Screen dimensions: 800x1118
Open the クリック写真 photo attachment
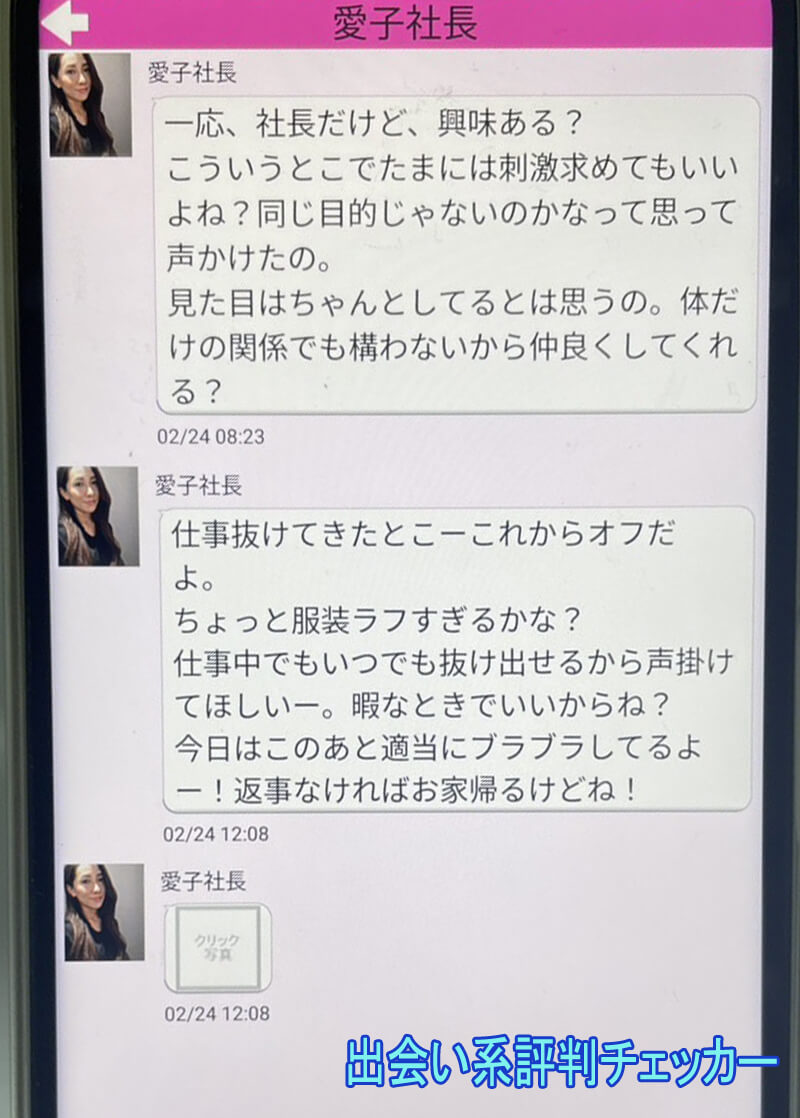pyautogui.click(x=218, y=947)
